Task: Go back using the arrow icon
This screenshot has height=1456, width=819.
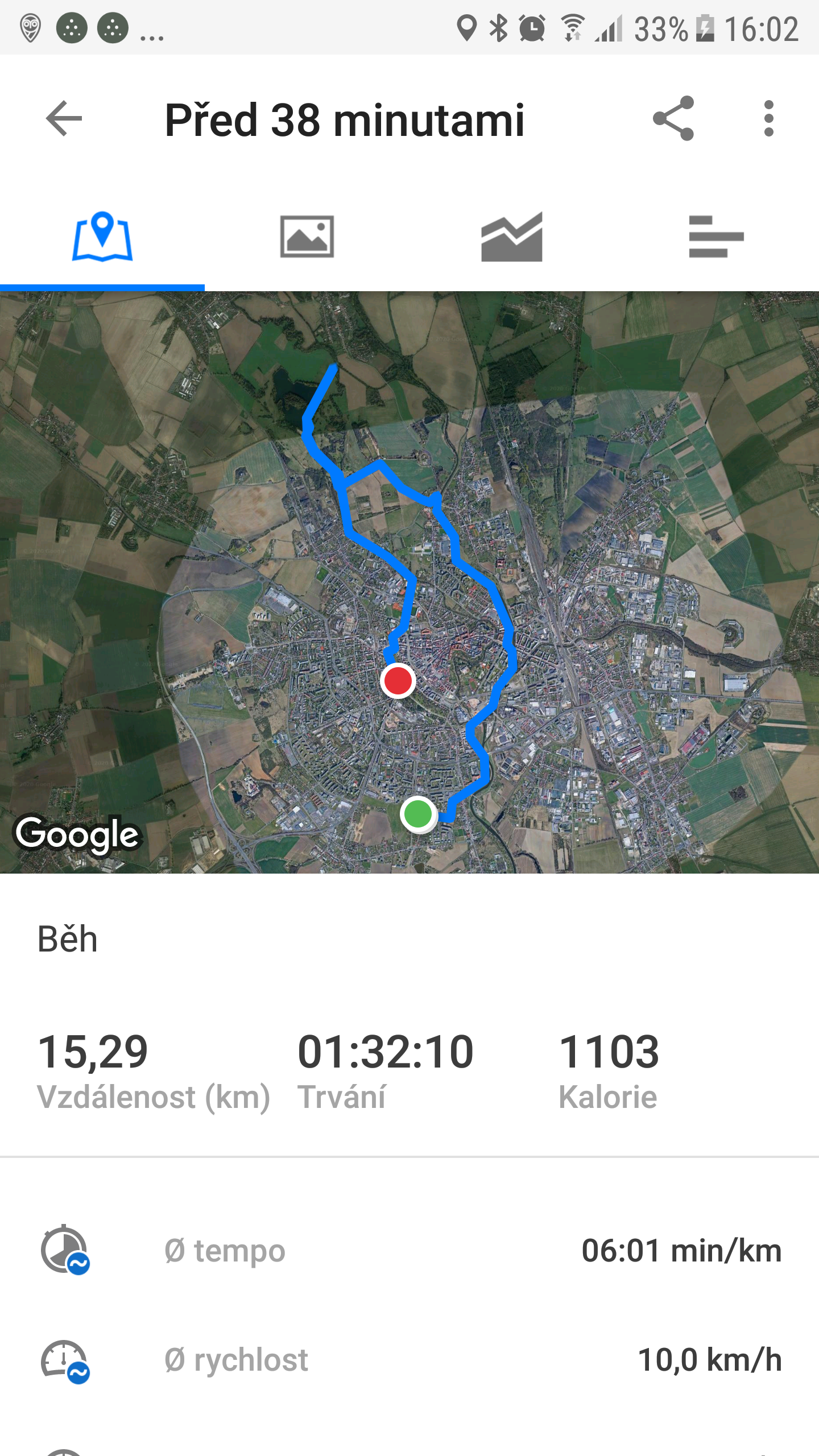Action: (x=64, y=118)
